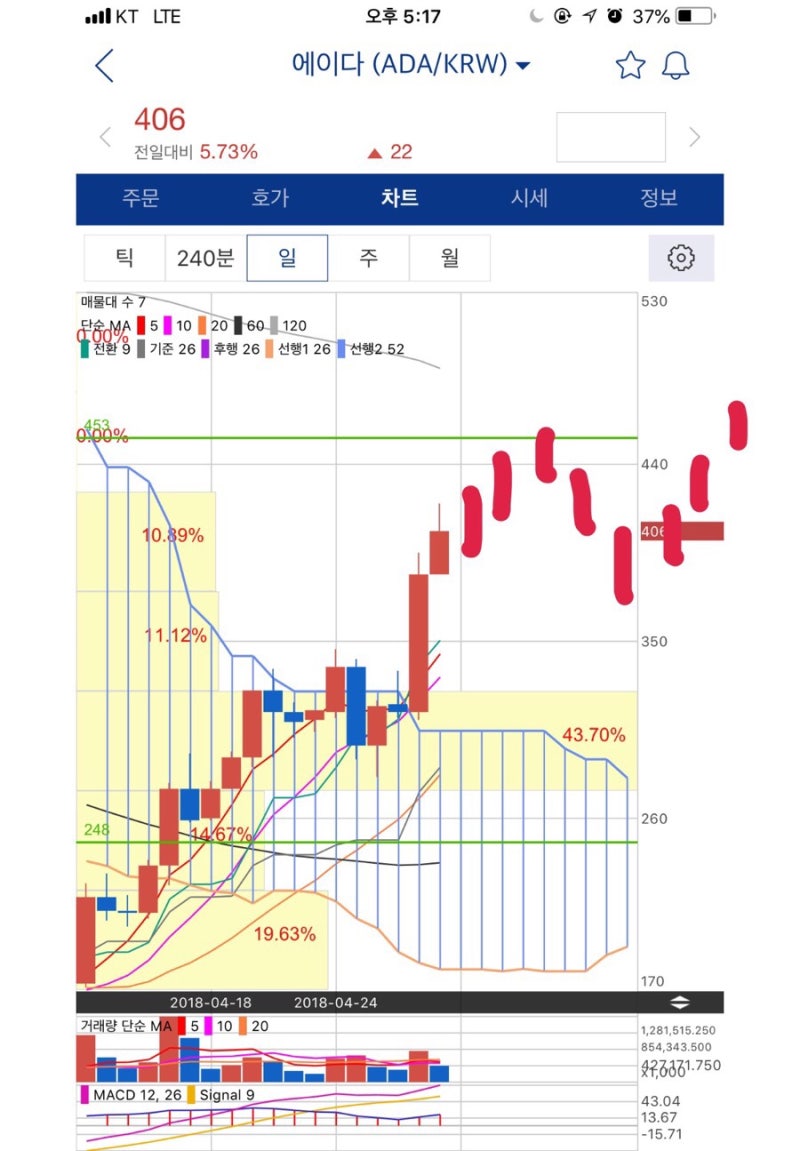The width and height of the screenshot is (800, 1151).
Task: Switch to the 호가 tab
Action: click(x=269, y=198)
